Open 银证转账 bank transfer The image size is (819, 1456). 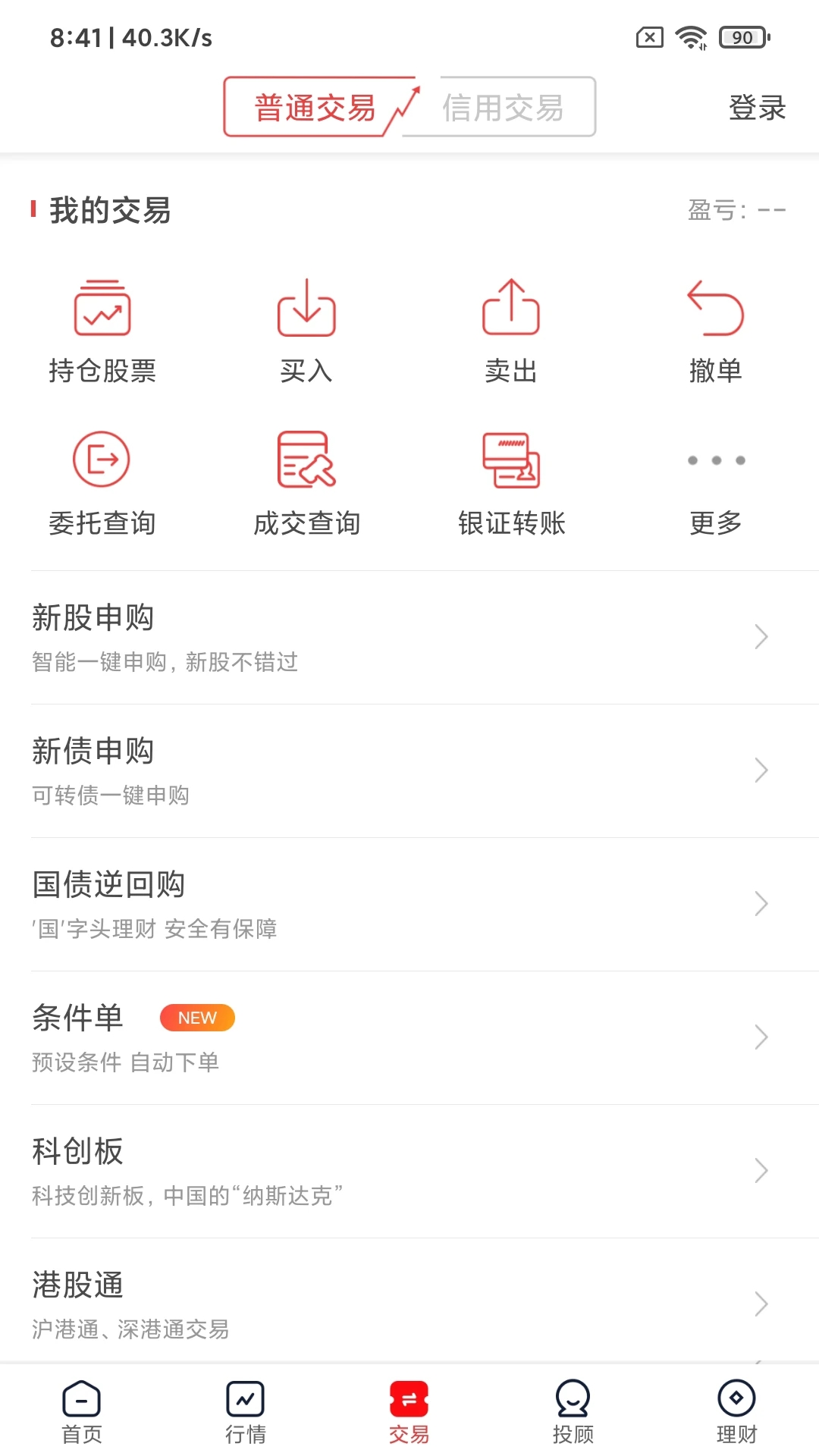point(511,483)
